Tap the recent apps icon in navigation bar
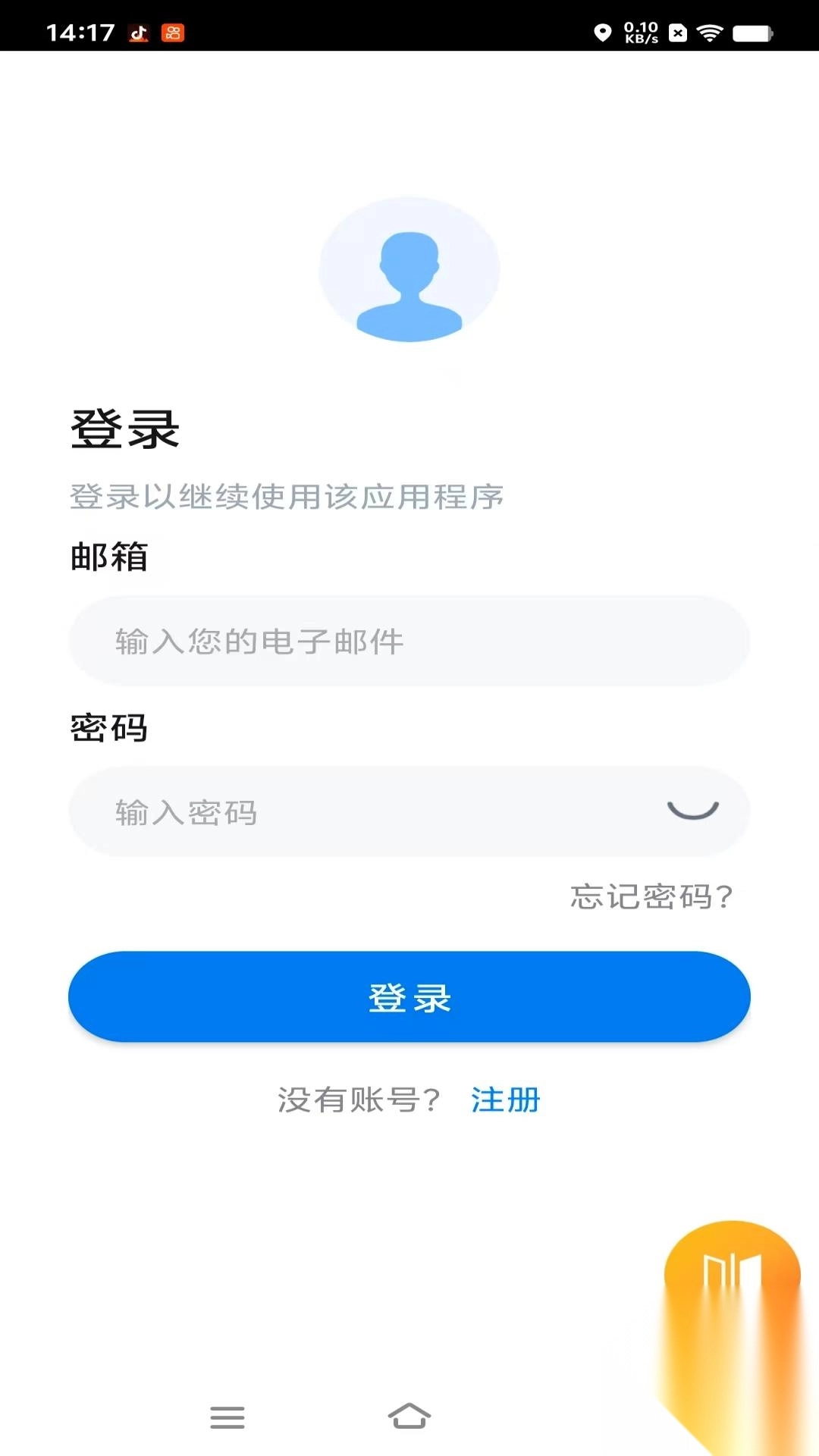Screen dimensions: 819x1456 [227, 1417]
